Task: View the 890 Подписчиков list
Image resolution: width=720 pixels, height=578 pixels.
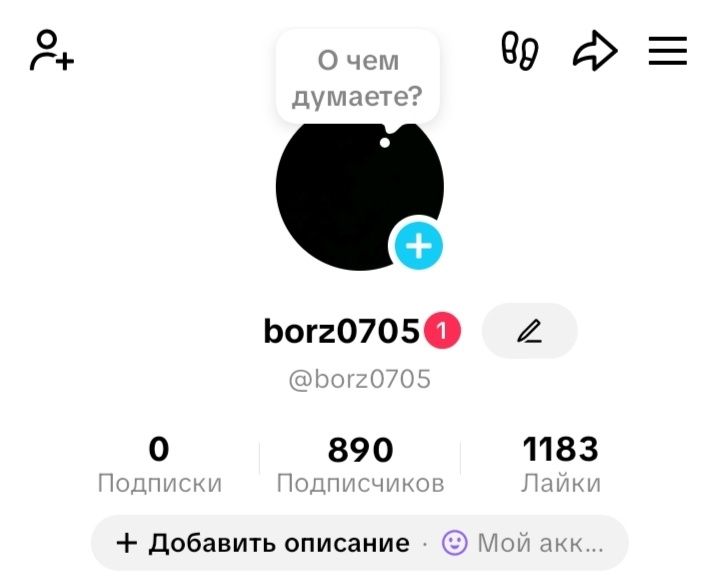Action: (360, 465)
